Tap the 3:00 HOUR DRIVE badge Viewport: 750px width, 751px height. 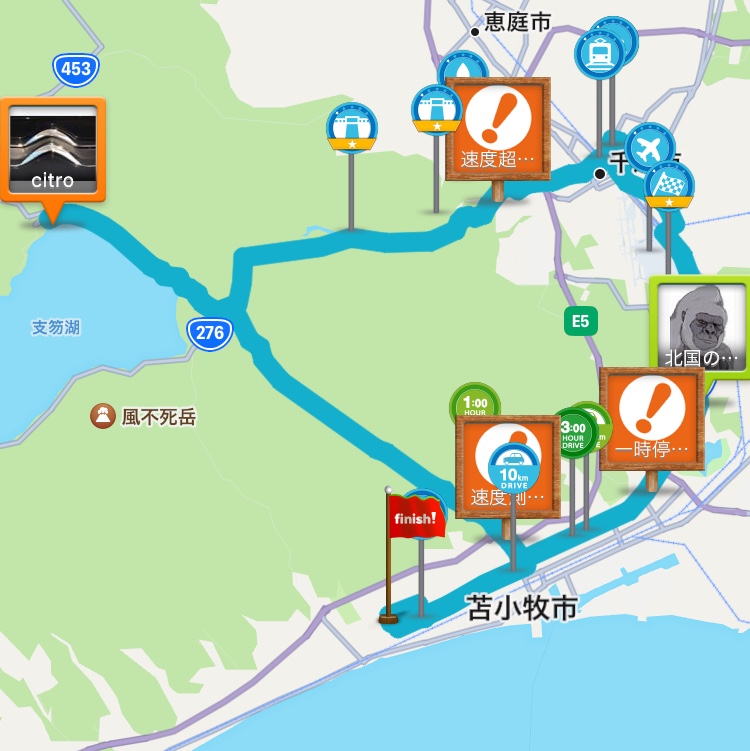tap(574, 433)
